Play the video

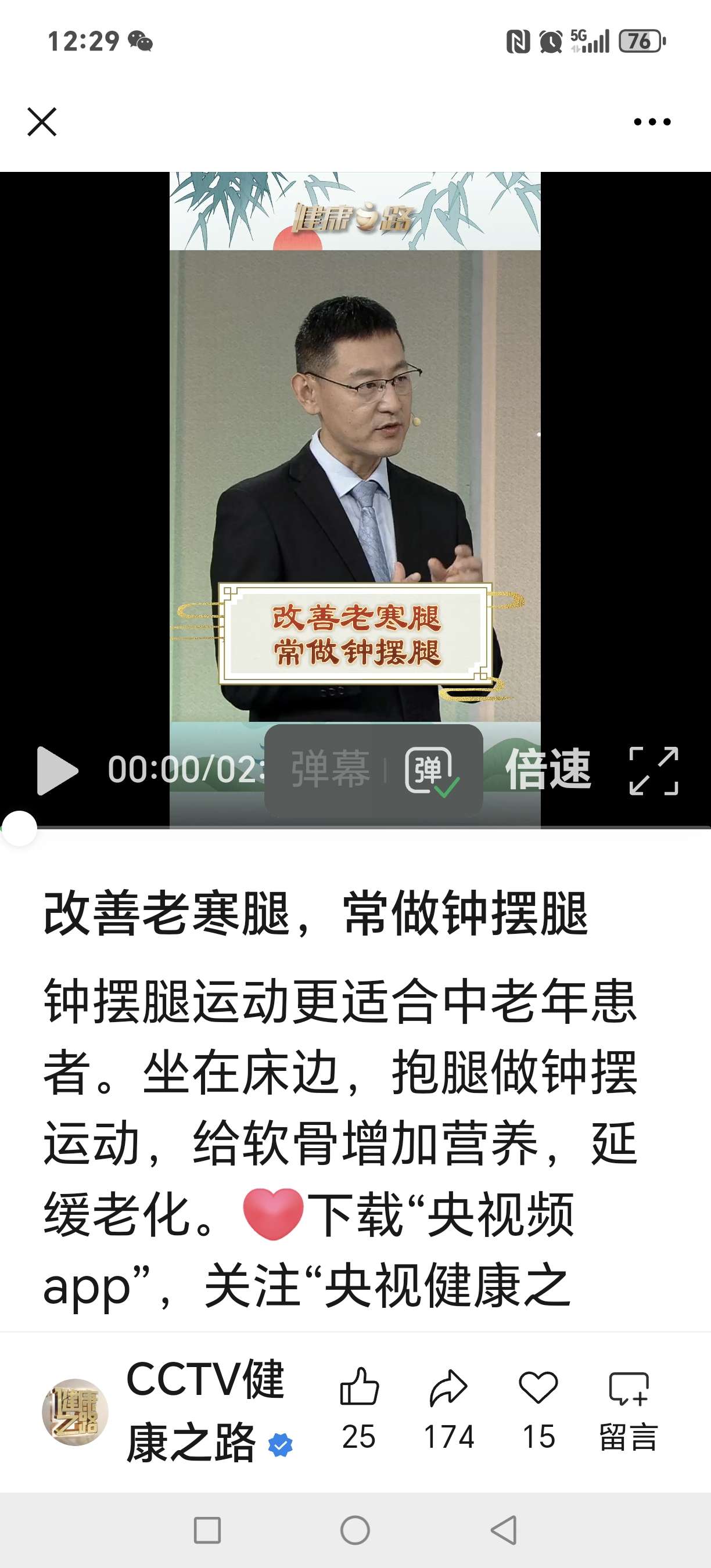point(58,771)
